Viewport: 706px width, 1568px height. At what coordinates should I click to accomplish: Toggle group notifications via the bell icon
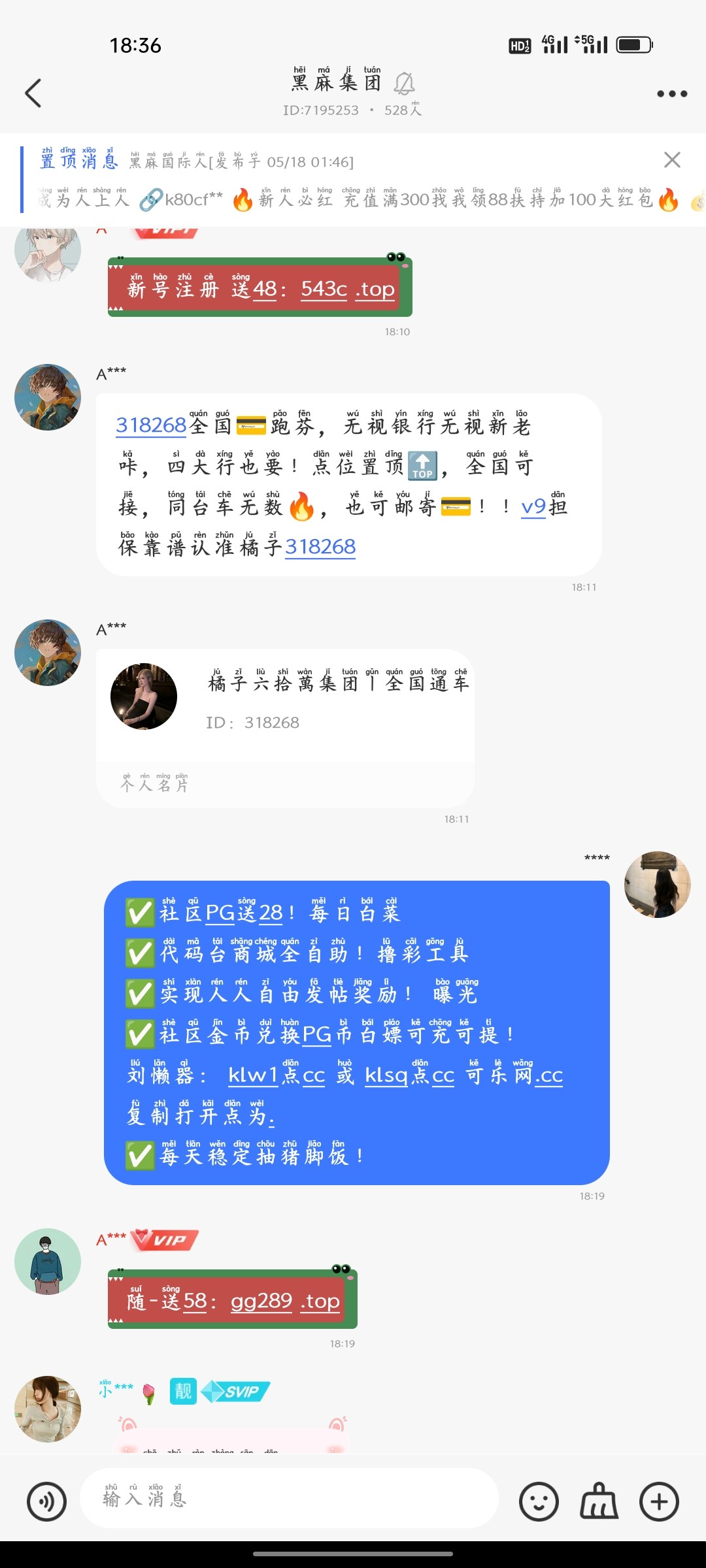404,85
